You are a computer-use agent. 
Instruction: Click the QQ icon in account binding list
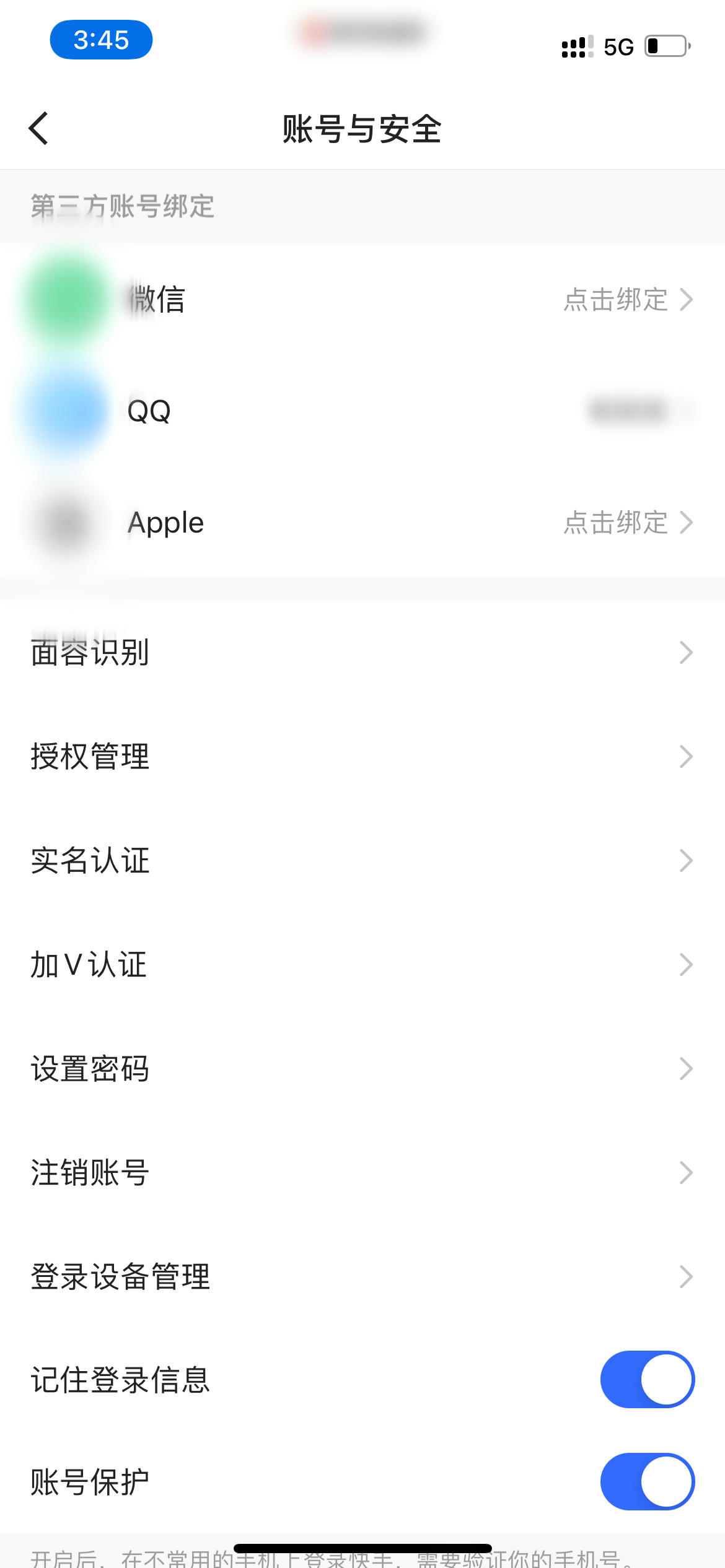[65, 411]
